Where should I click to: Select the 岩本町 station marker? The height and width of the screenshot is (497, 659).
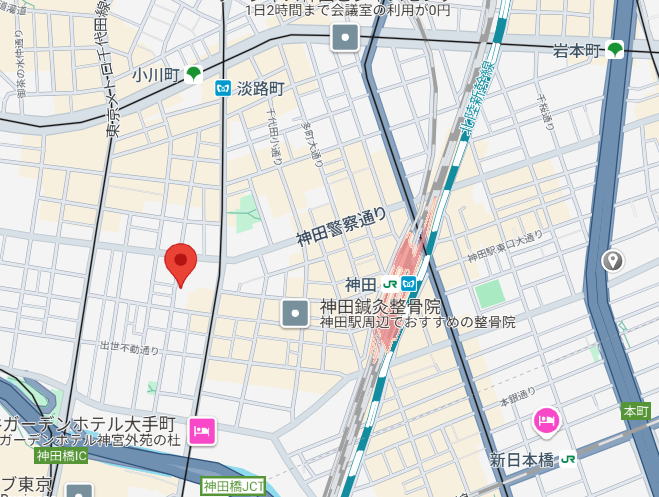(x=614, y=49)
